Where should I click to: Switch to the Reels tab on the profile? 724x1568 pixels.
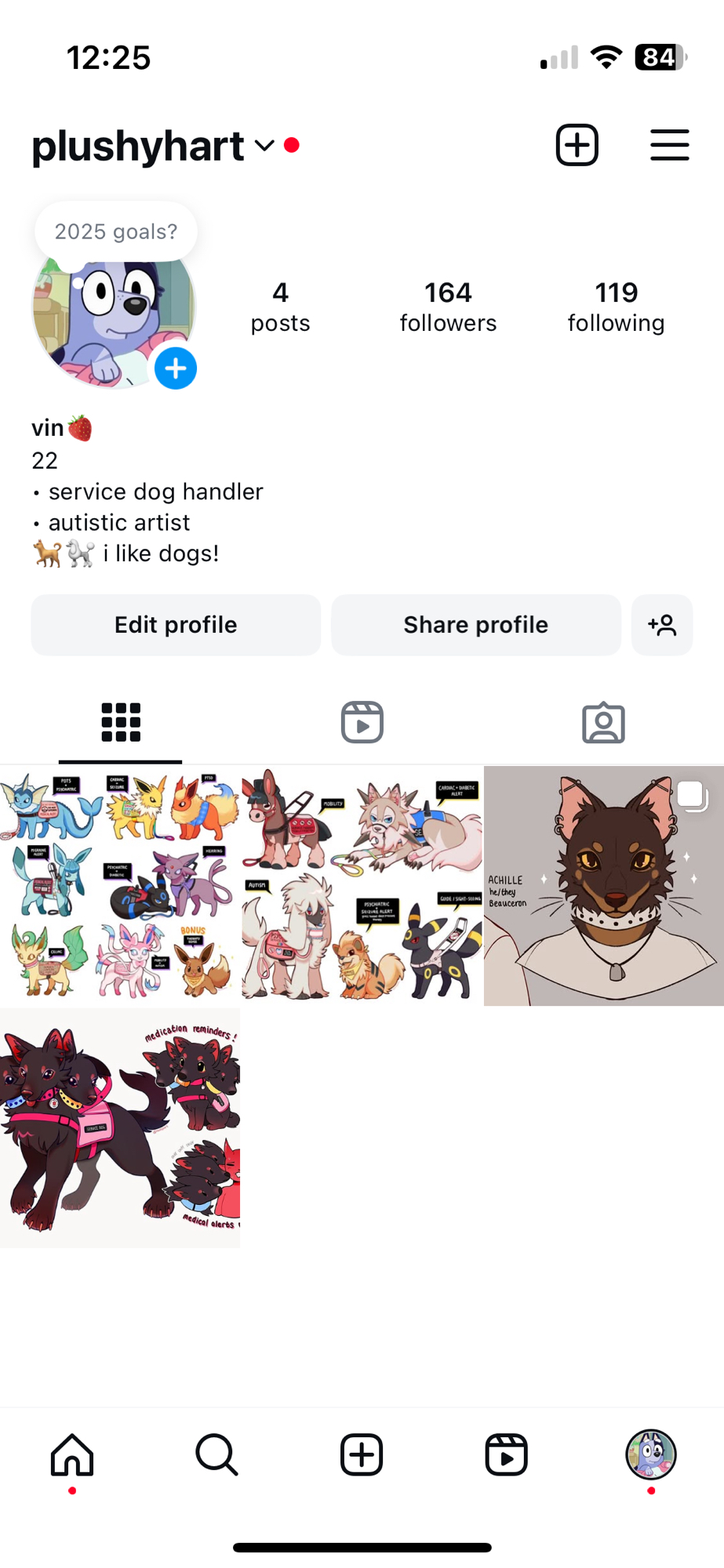click(362, 722)
